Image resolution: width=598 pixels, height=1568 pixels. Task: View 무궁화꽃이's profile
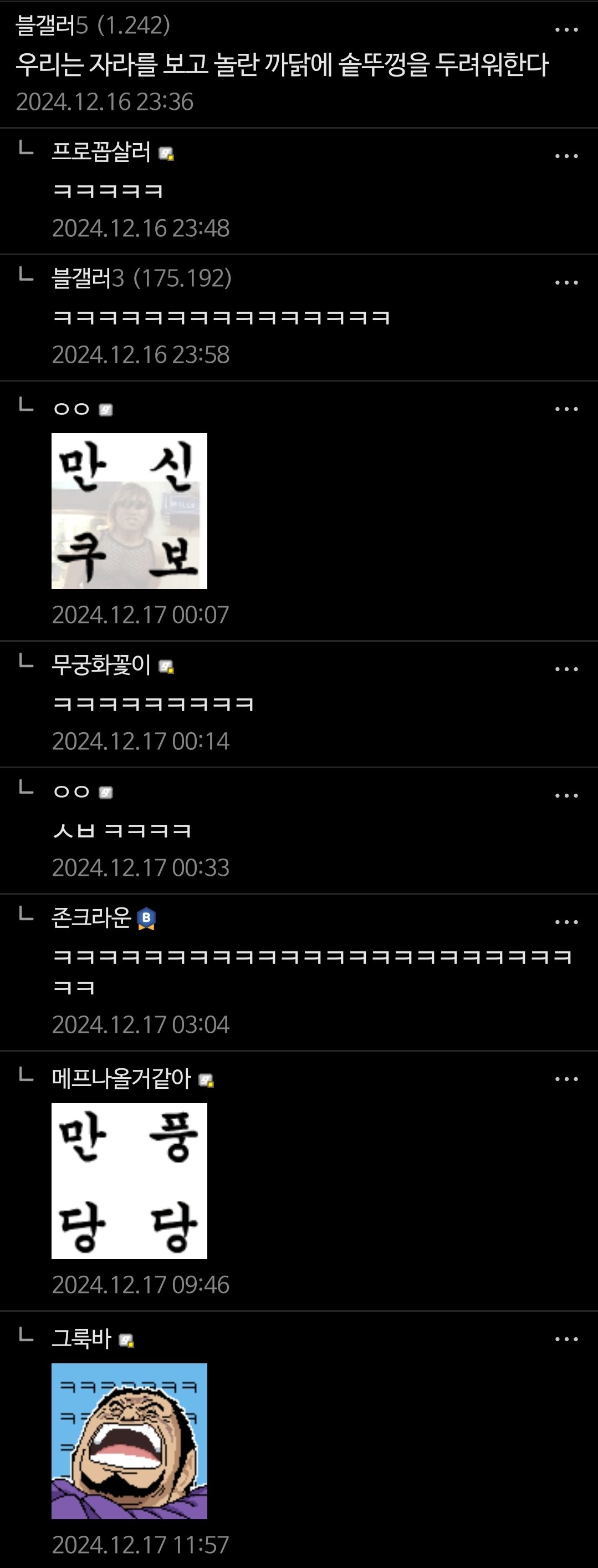pyautogui.click(x=101, y=664)
